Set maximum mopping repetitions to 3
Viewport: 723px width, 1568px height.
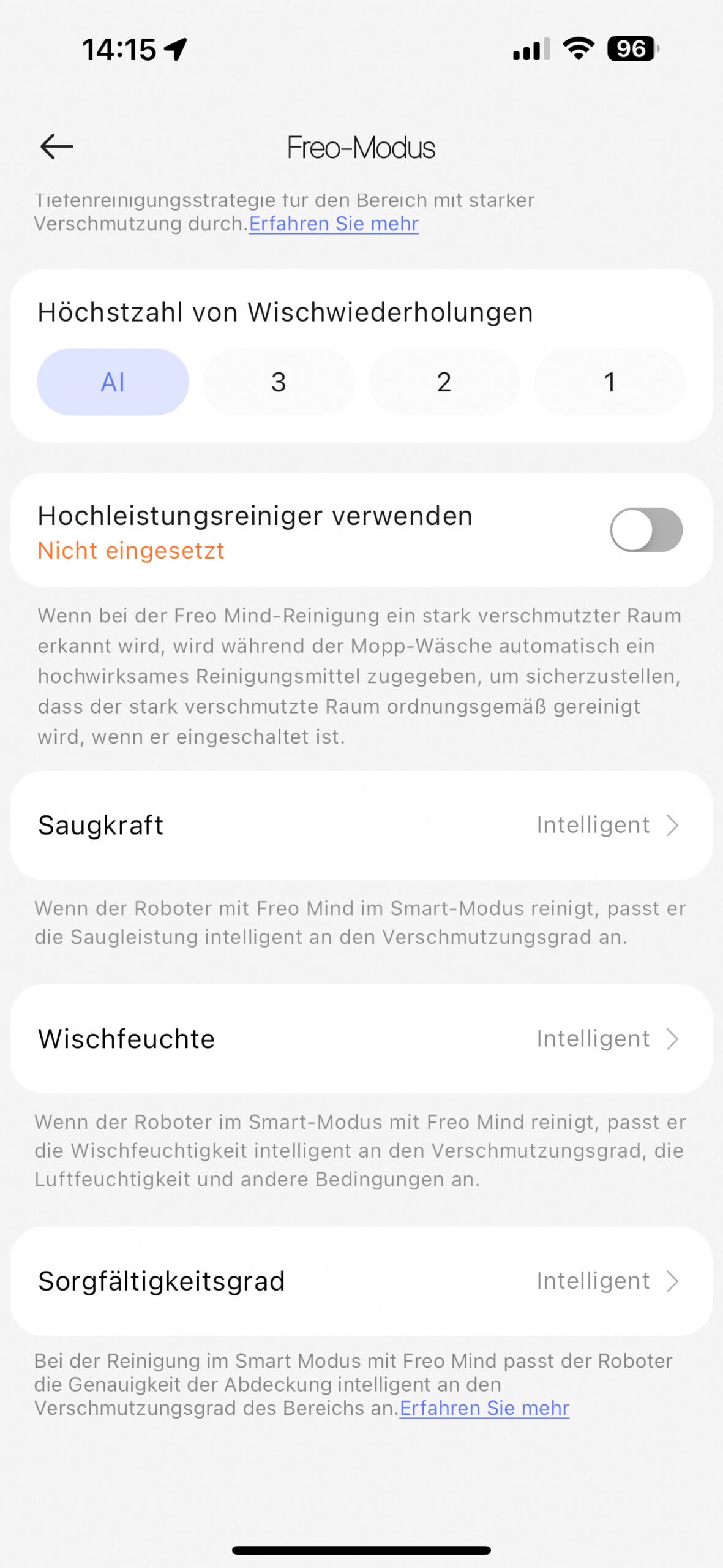pos(279,382)
